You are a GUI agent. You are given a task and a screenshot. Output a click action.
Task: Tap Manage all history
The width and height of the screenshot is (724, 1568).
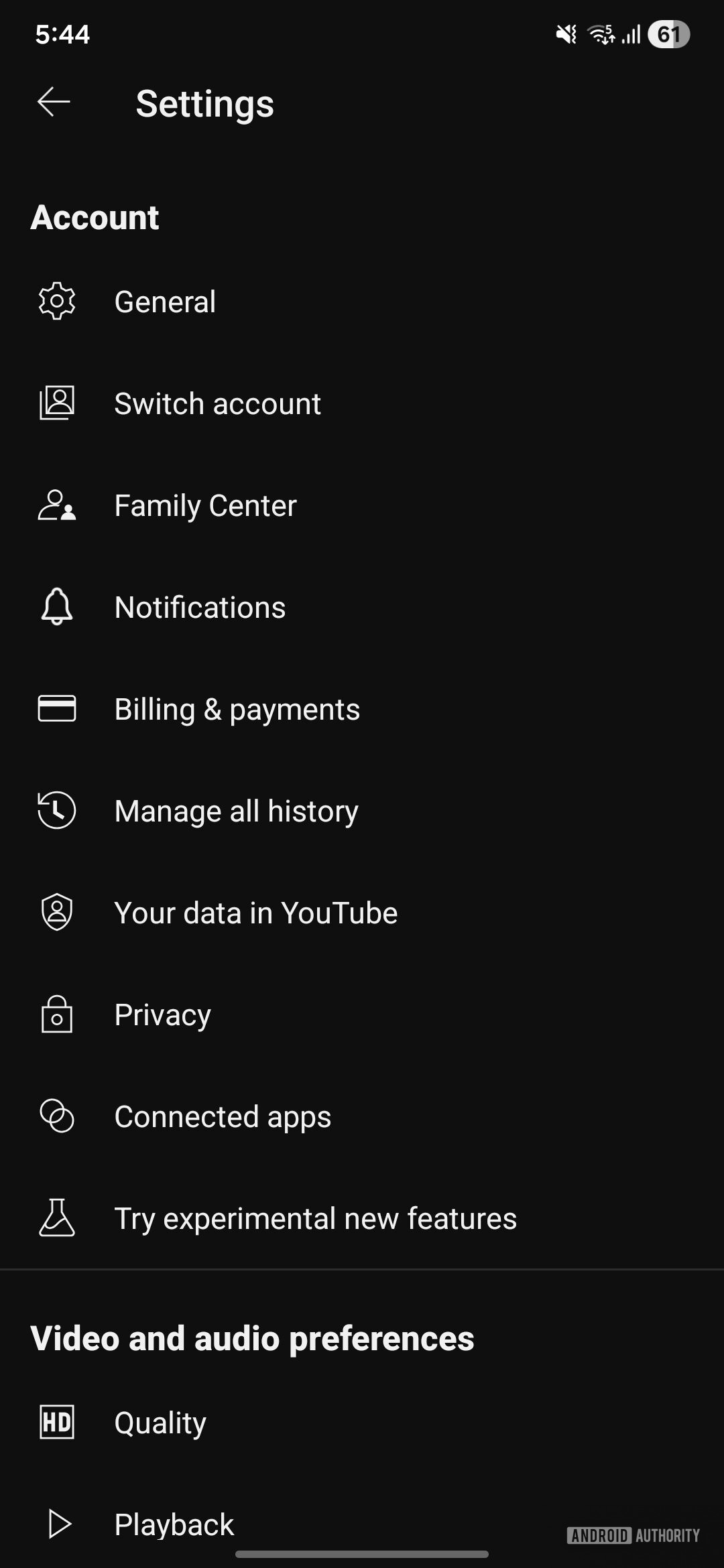coord(236,811)
